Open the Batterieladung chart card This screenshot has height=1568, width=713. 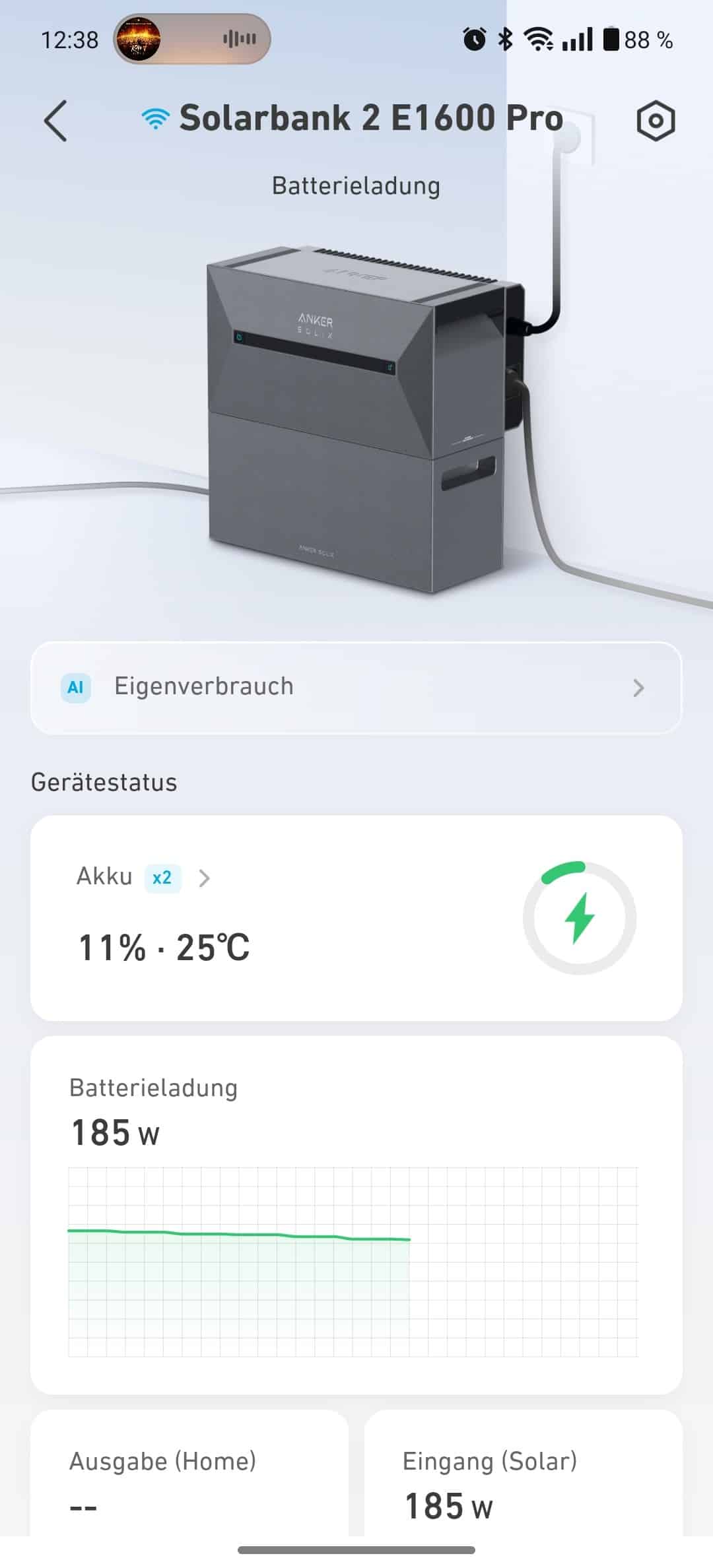click(356, 1214)
